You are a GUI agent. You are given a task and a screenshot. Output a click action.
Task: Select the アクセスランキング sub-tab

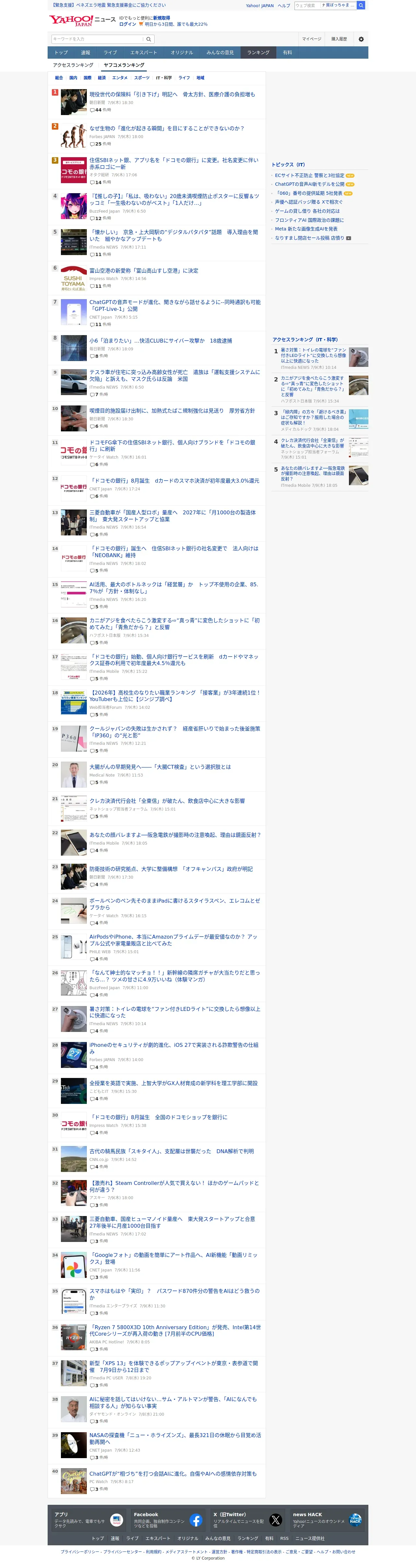(73, 65)
